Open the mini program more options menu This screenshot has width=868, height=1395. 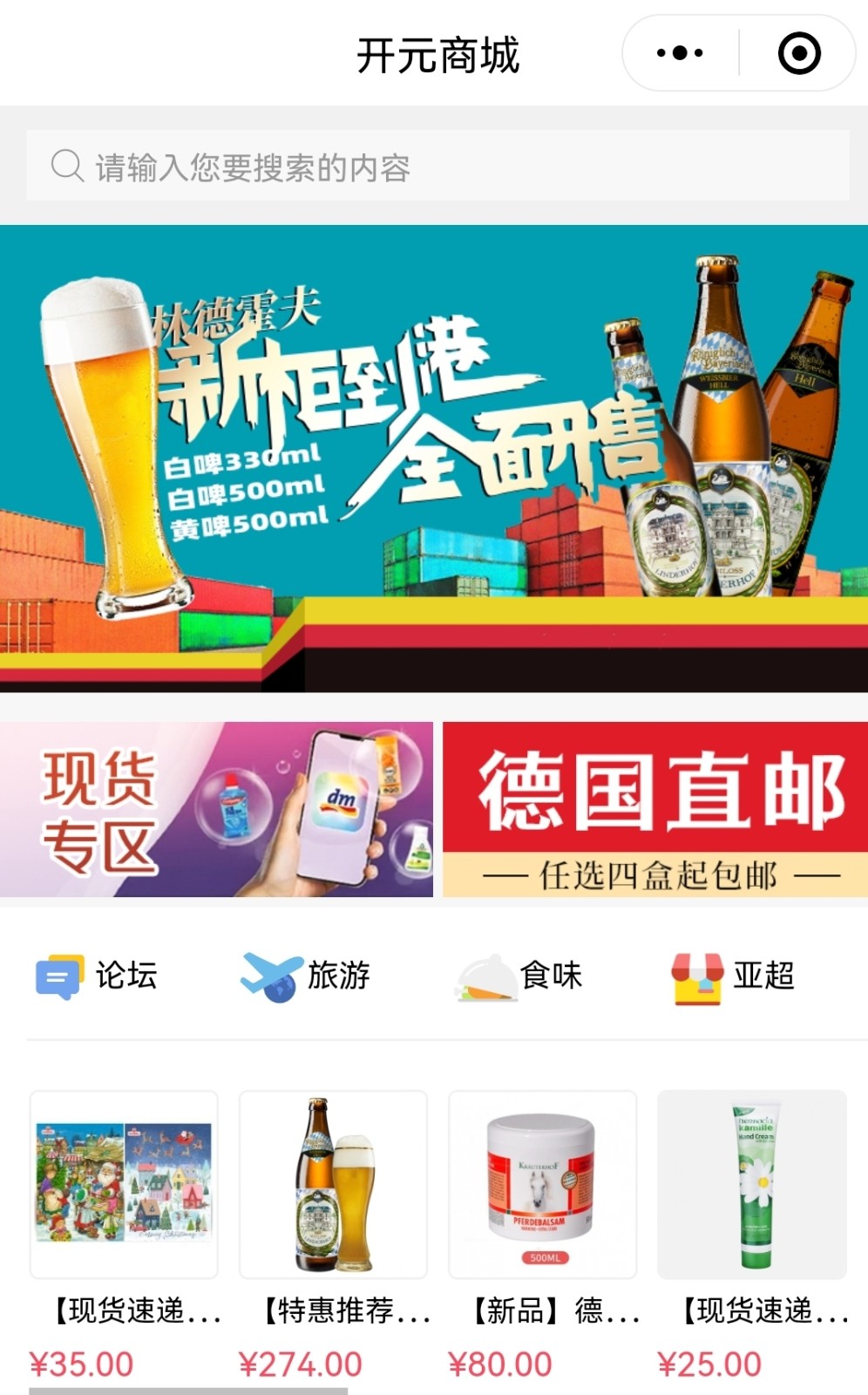(x=680, y=53)
